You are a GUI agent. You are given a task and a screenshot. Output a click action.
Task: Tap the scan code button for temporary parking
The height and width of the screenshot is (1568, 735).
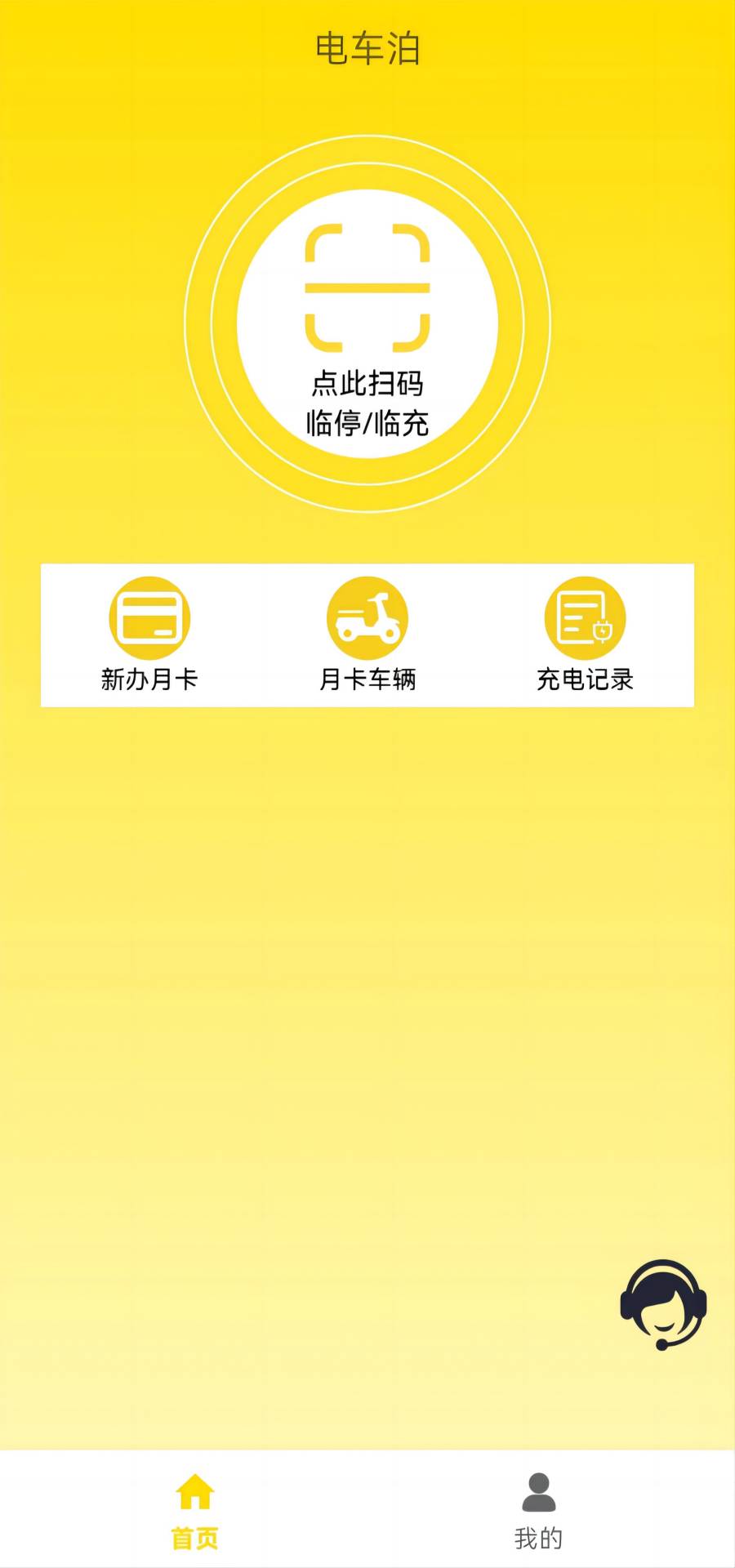[x=367, y=324]
